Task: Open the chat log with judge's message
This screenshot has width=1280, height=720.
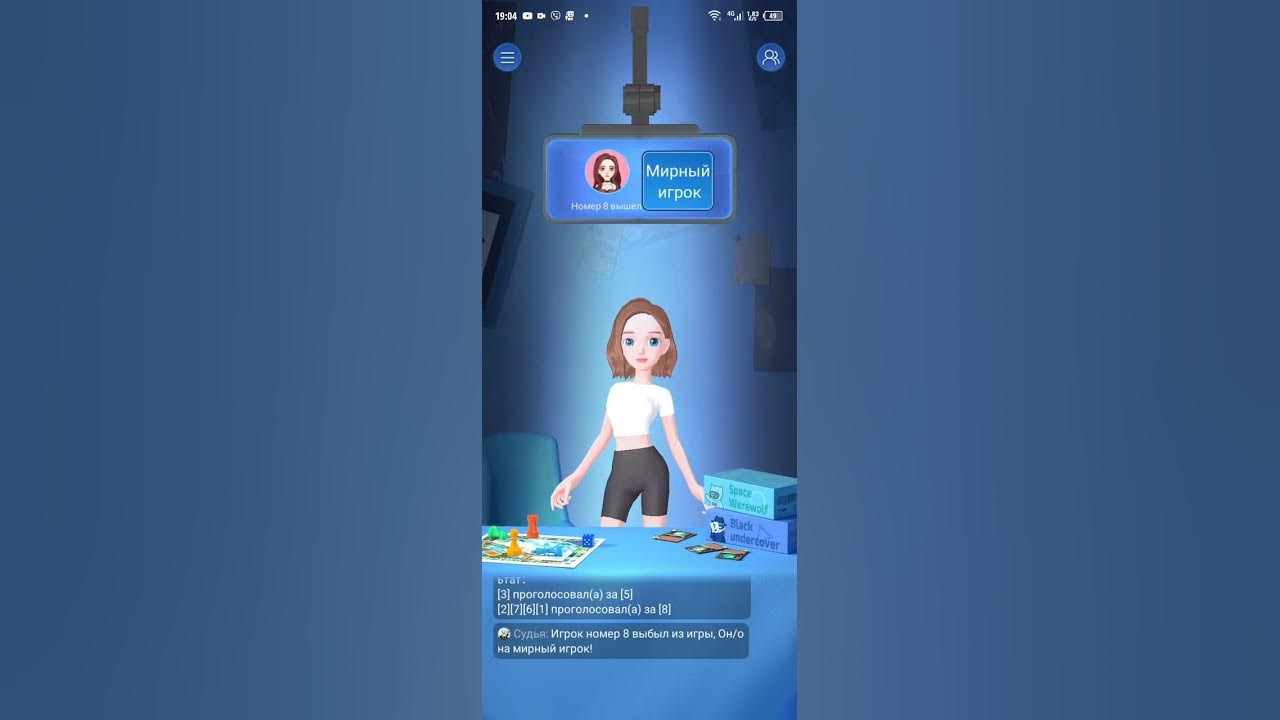Action: coord(620,641)
